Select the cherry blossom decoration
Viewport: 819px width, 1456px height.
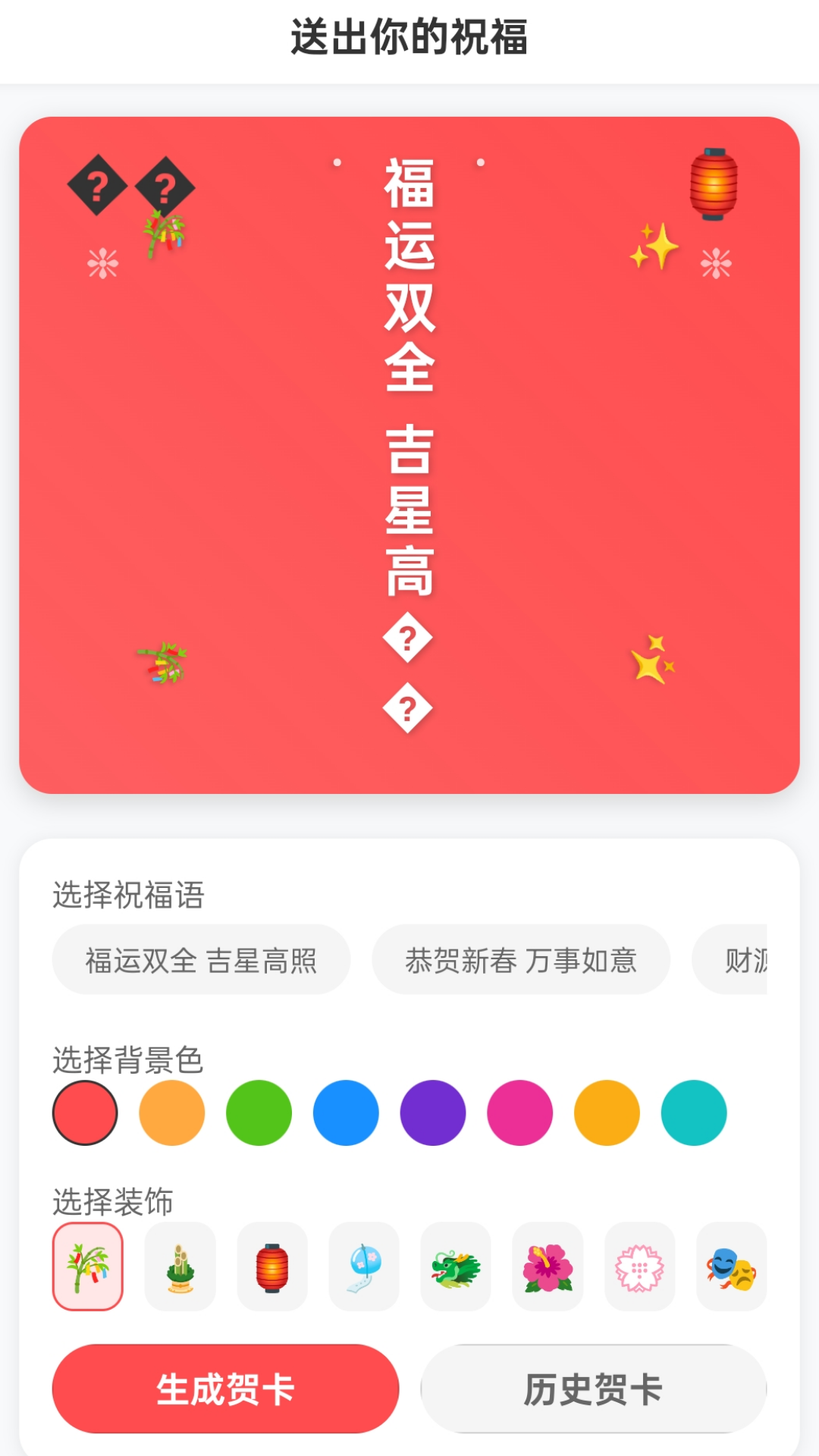click(639, 1267)
